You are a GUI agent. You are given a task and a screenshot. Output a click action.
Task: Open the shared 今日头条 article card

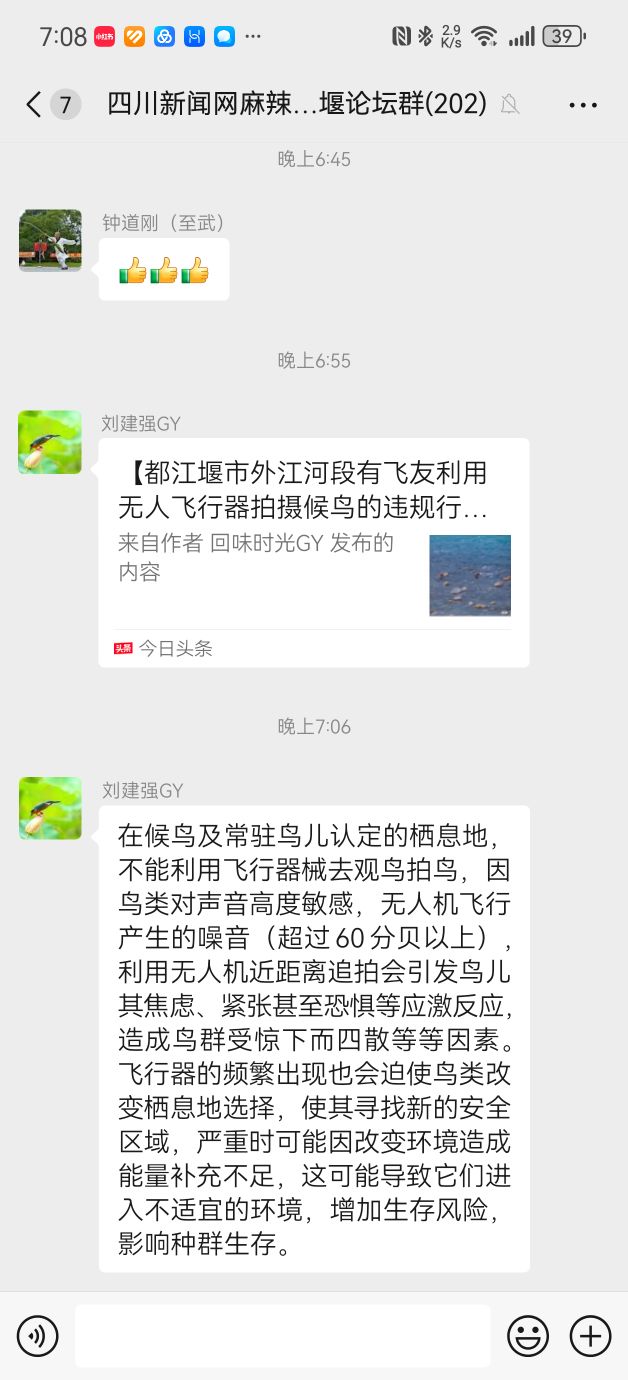pyautogui.click(x=314, y=552)
